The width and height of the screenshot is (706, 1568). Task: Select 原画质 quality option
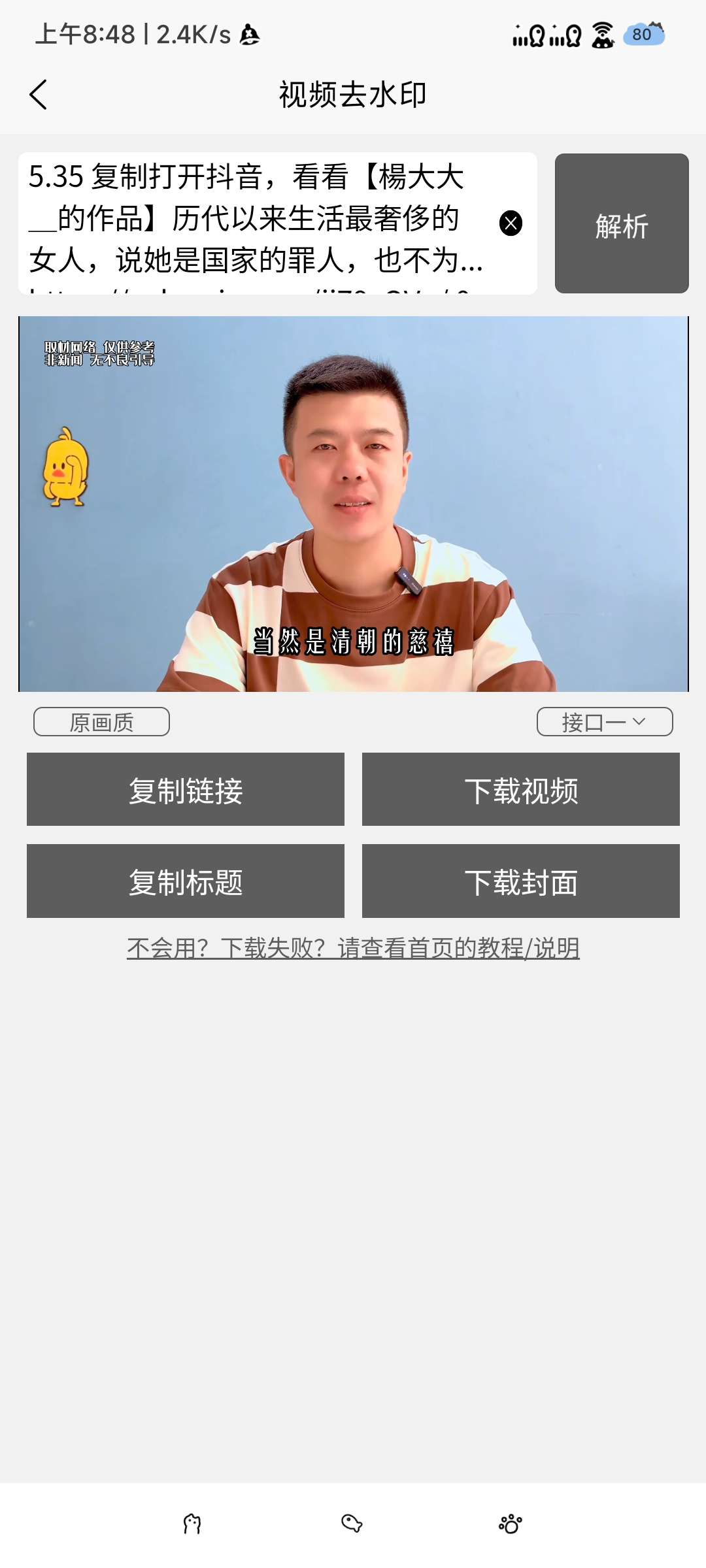tap(101, 722)
